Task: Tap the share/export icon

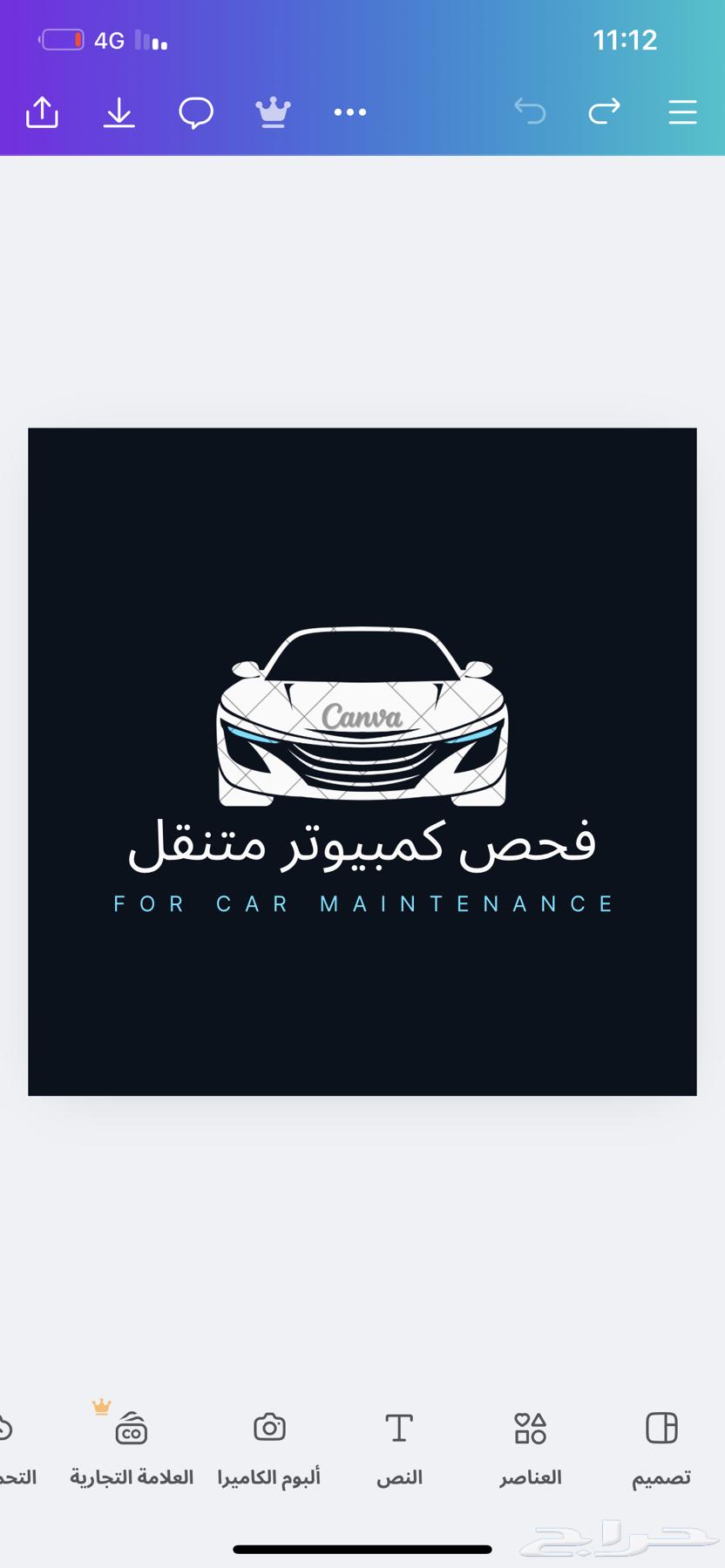Action: pos(42,112)
